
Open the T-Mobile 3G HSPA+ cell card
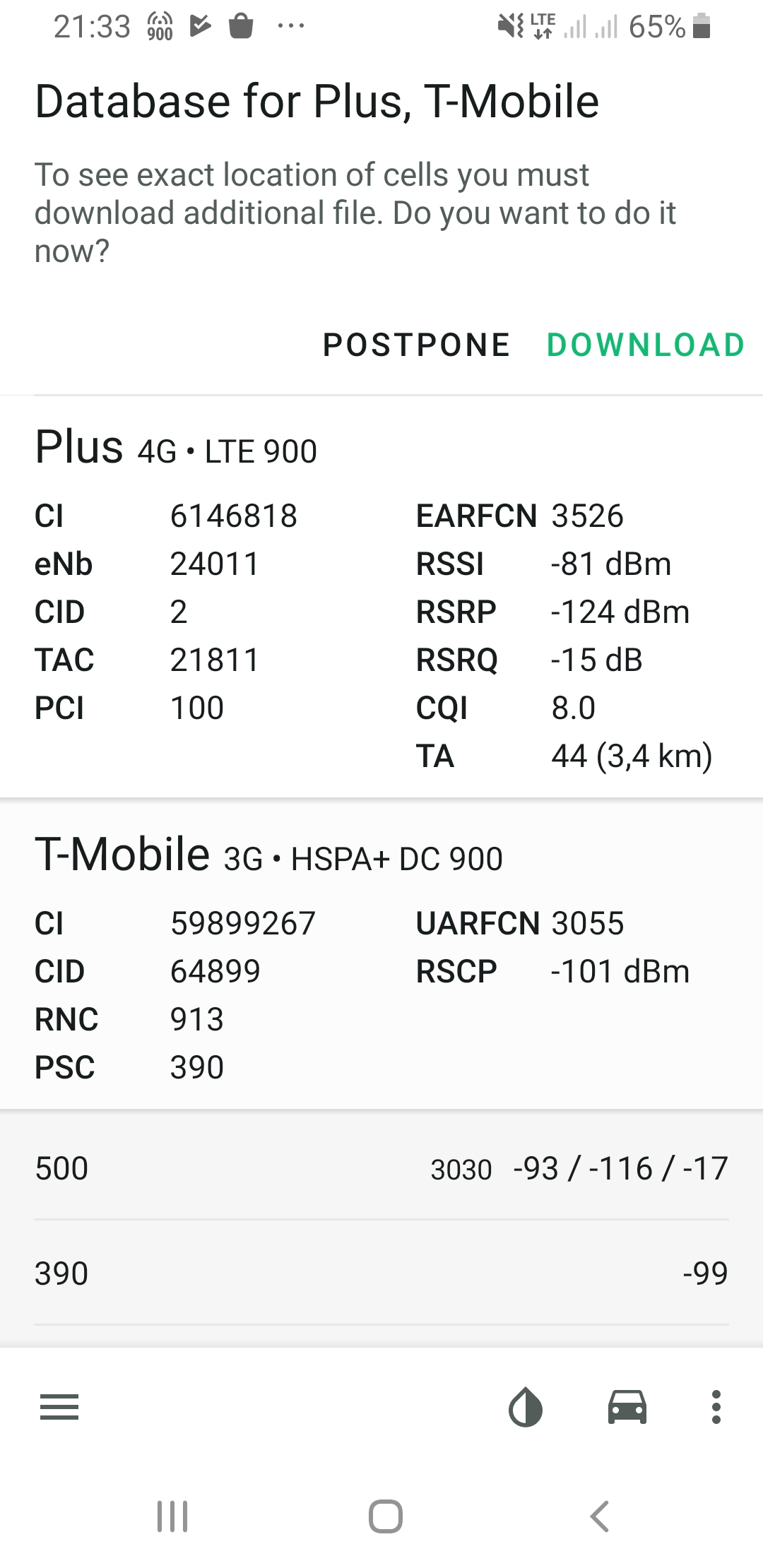(381, 955)
